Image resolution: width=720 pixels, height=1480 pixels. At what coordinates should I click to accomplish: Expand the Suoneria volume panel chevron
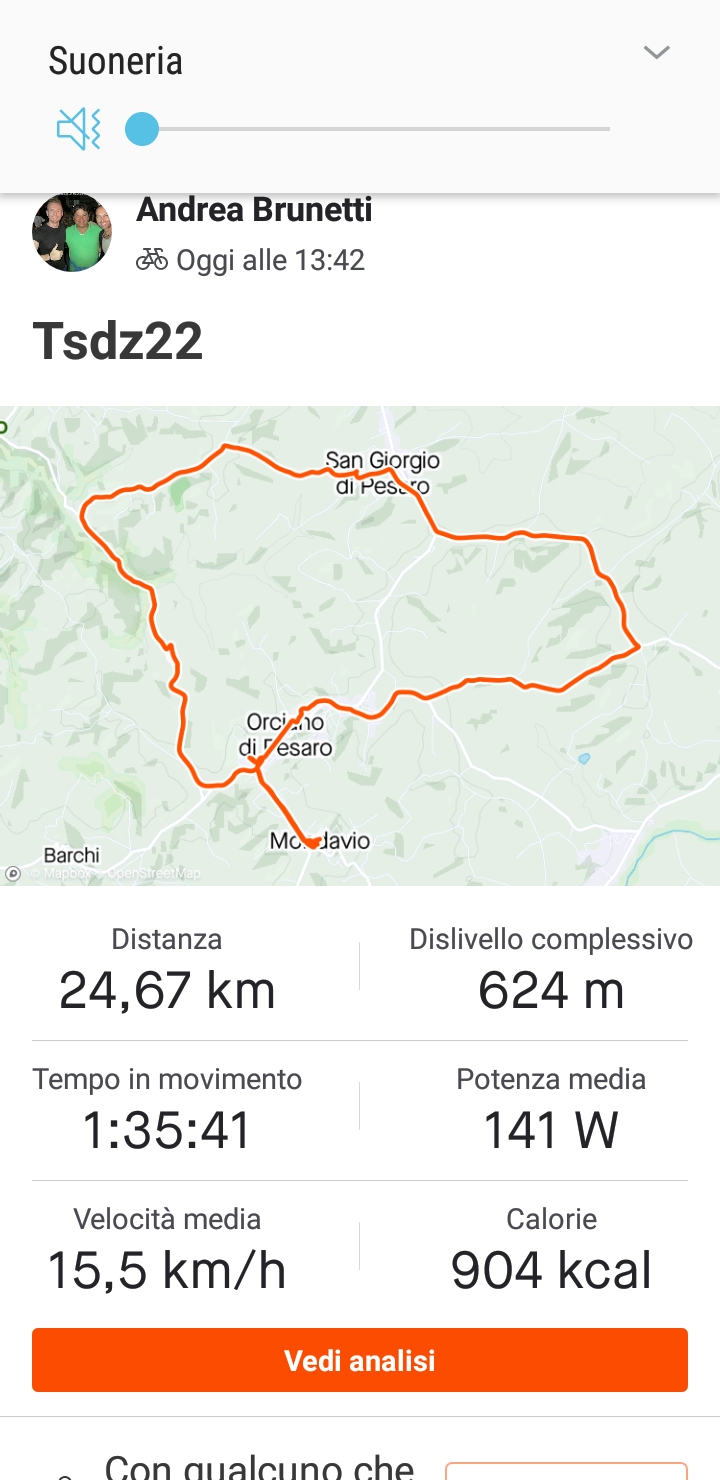pos(656,53)
